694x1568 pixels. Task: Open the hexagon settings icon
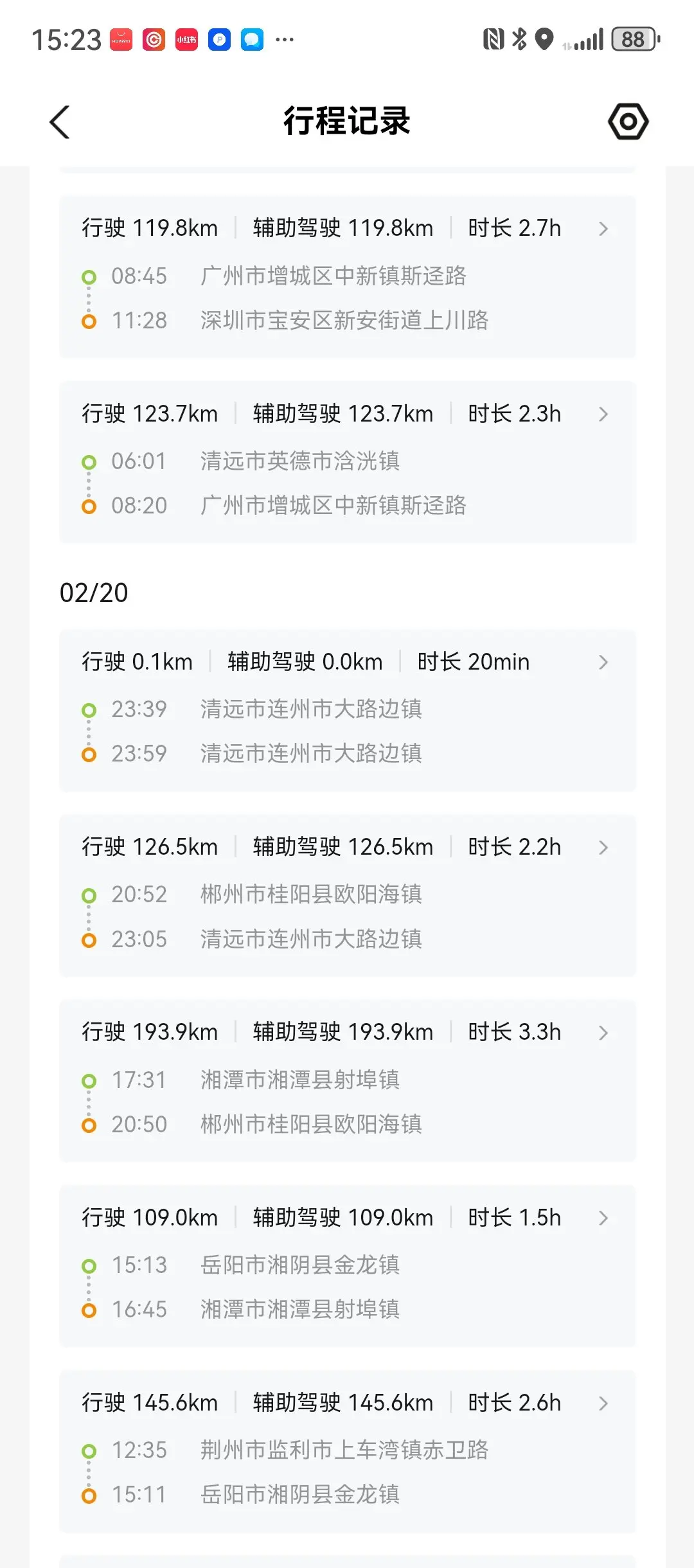[x=628, y=121]
